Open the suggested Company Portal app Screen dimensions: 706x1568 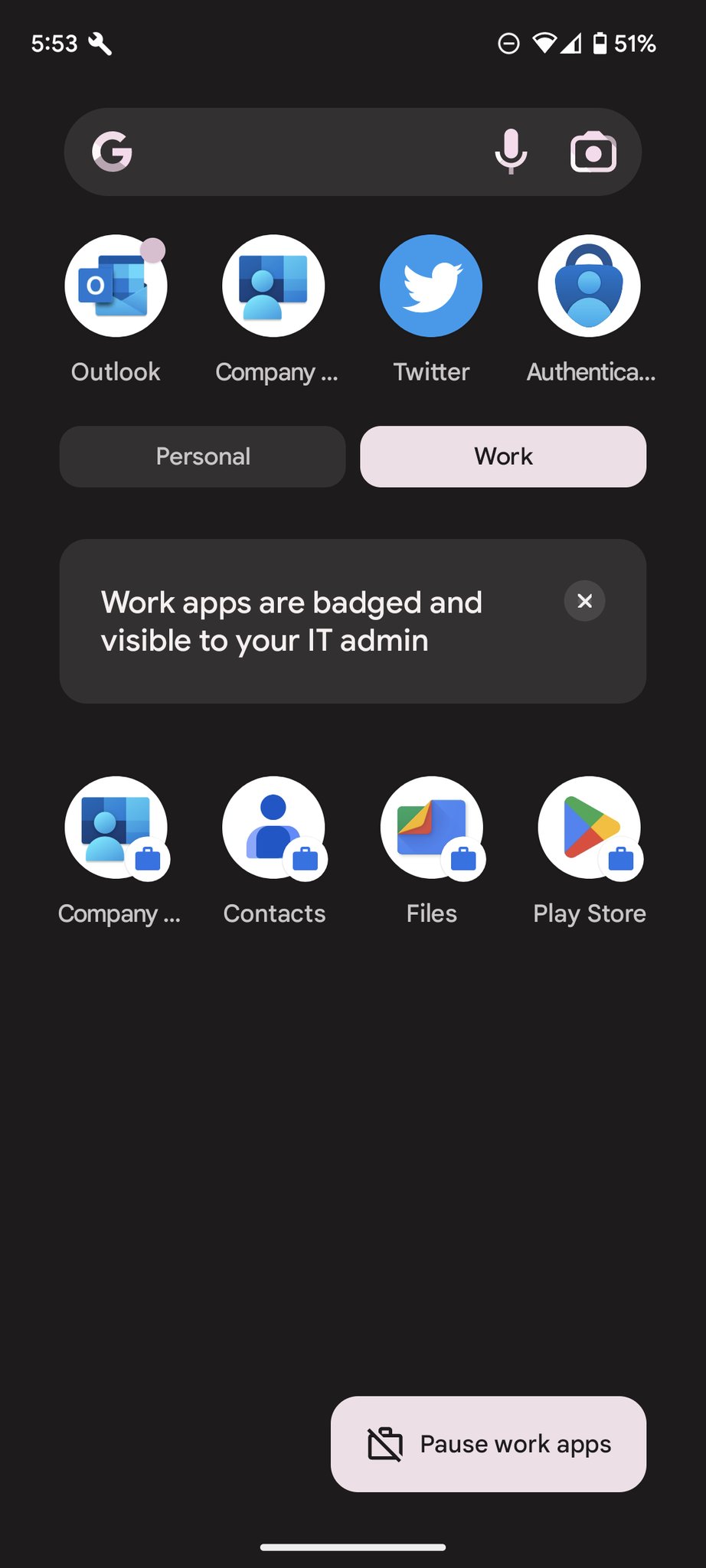coord(273,286)
